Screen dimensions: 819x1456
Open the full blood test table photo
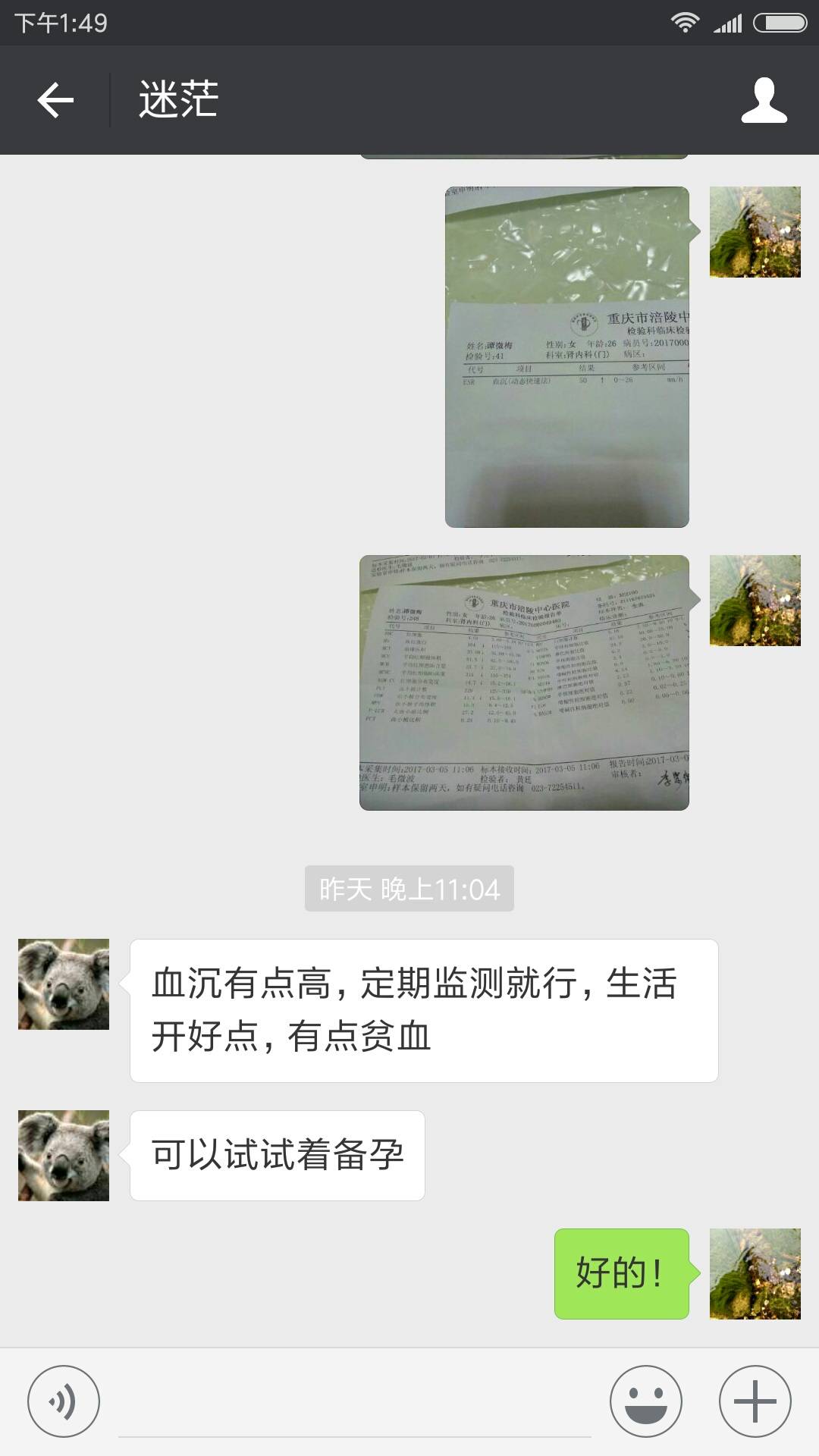(x=524, y=682)
